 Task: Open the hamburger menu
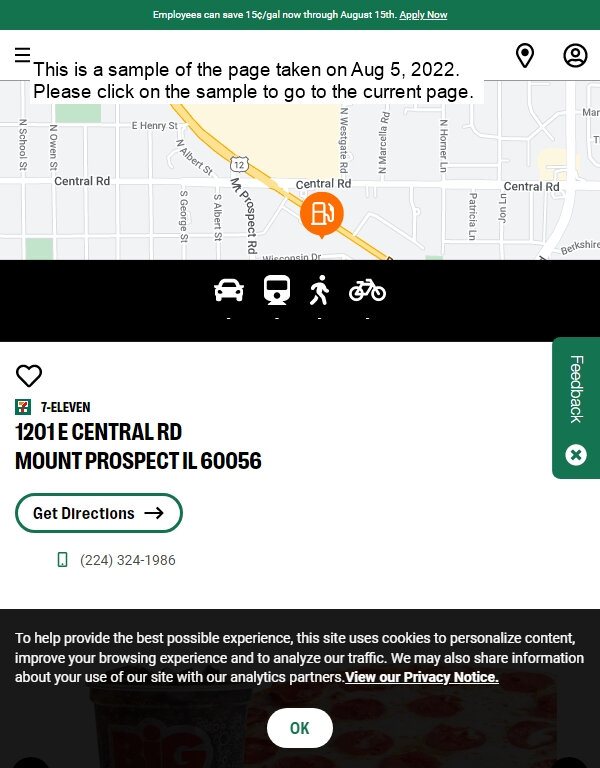click(22, 54)
